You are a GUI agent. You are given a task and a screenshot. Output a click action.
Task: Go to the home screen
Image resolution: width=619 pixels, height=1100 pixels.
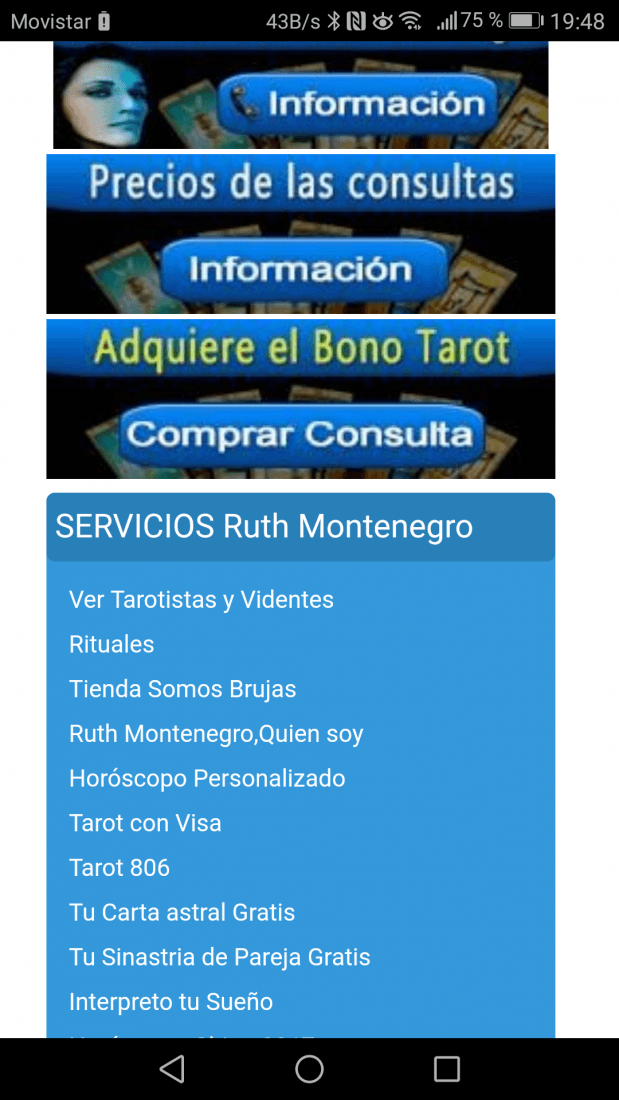310,1068
